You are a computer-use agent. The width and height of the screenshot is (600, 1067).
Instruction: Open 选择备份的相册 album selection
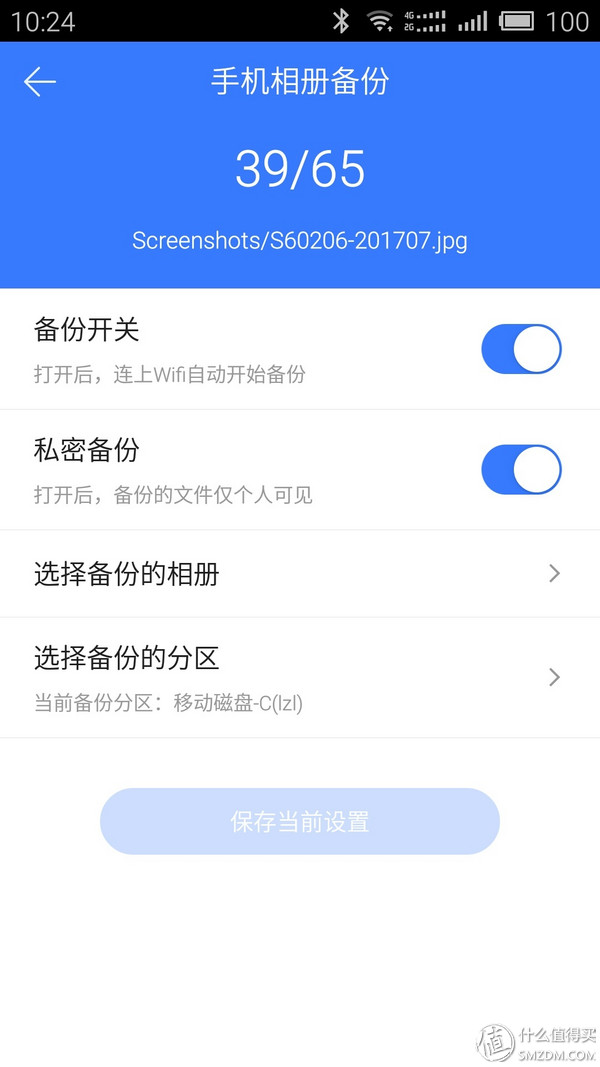coord(300,574)
